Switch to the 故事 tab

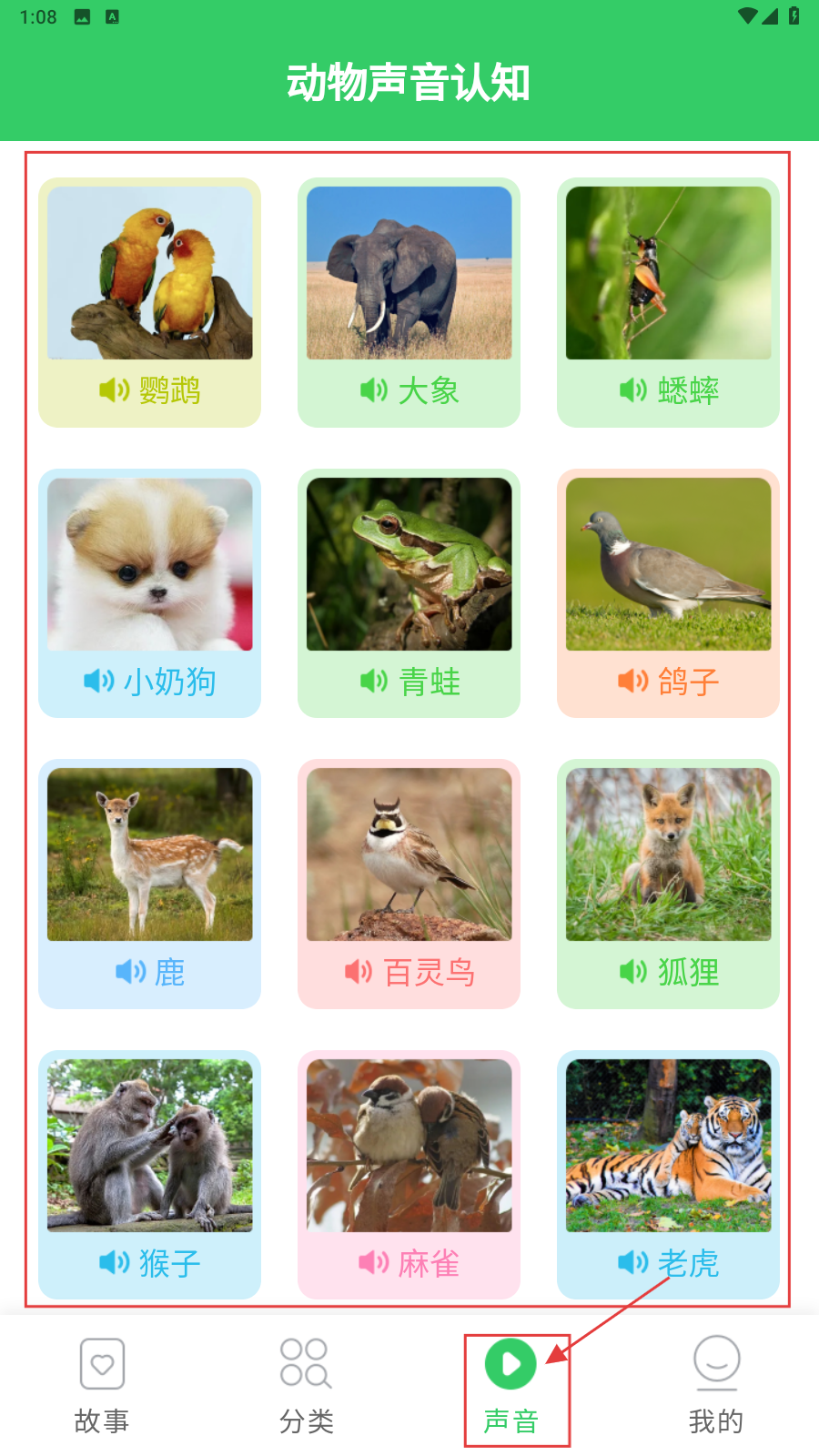102,1385
